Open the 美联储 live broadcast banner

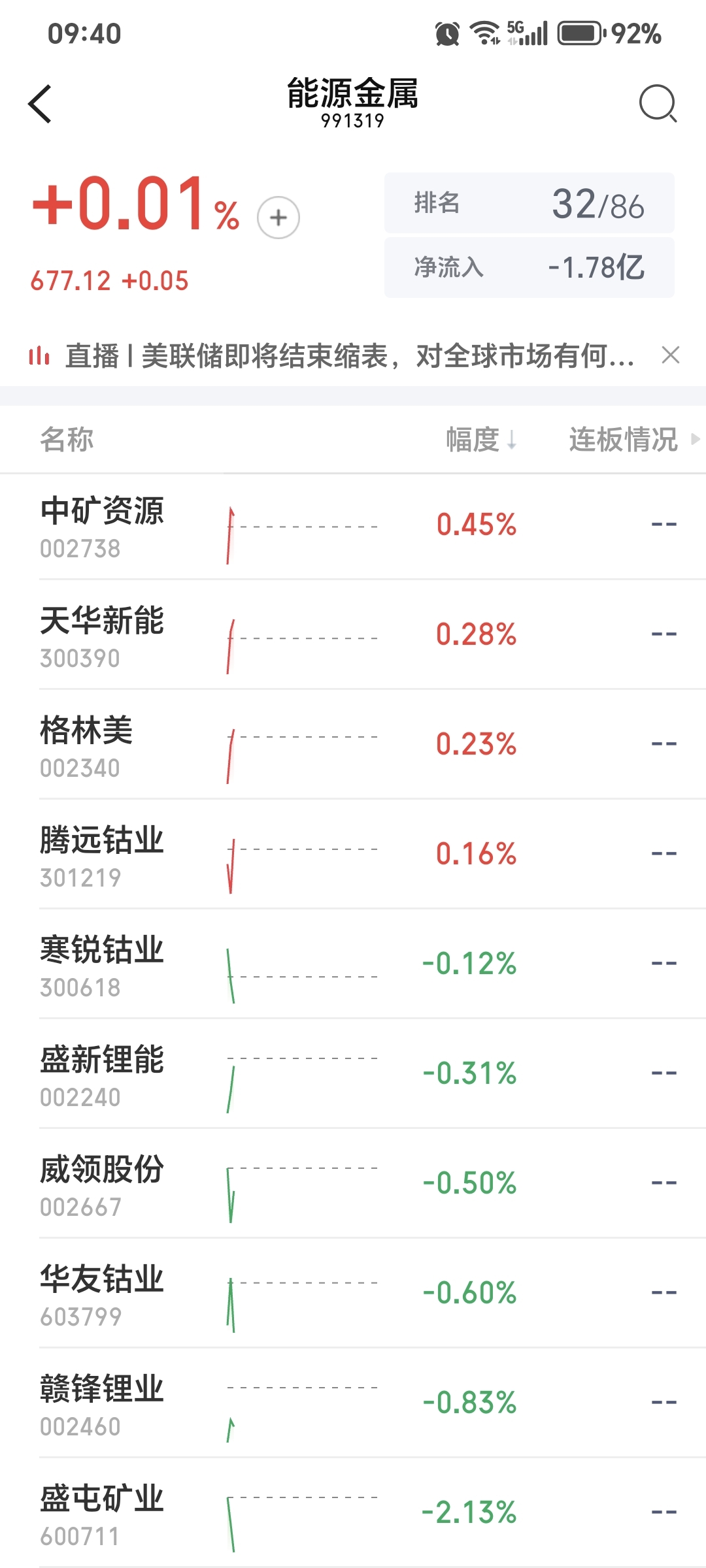(350, 356)
